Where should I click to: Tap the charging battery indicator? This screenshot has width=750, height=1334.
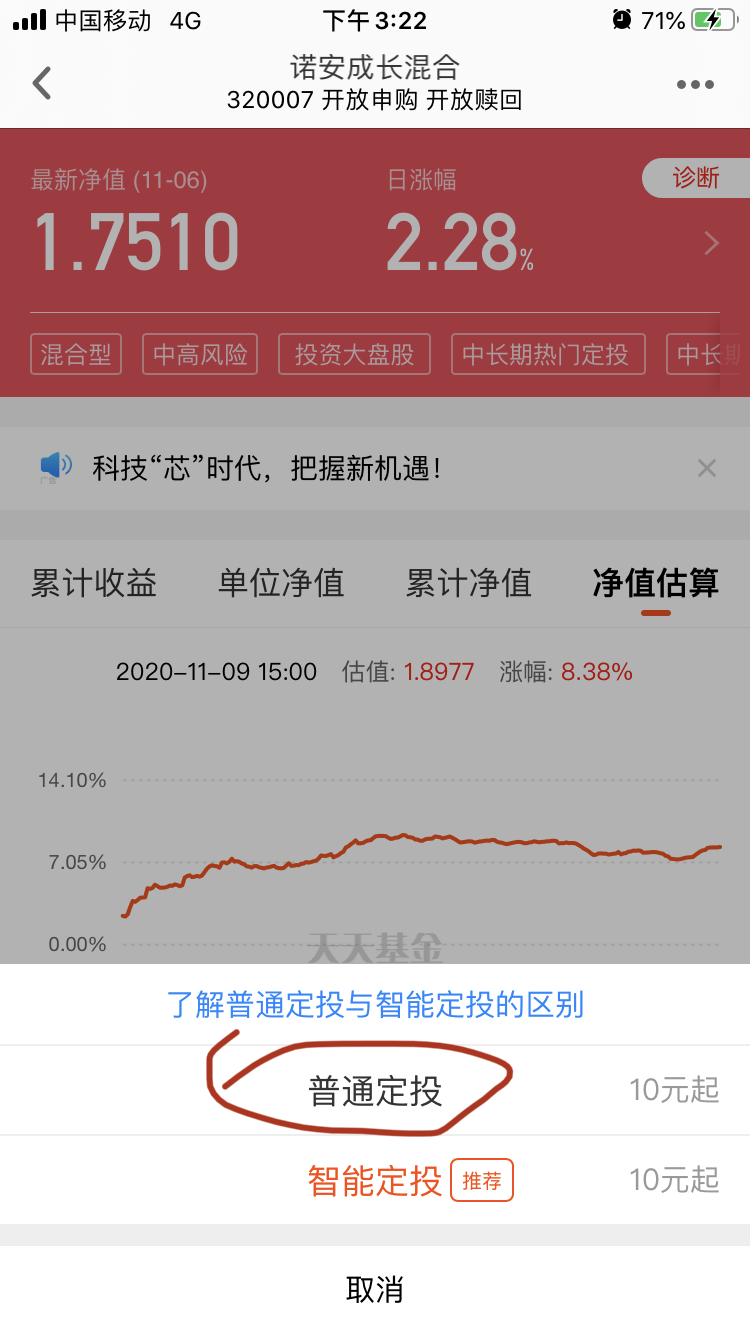pos(712,18)
